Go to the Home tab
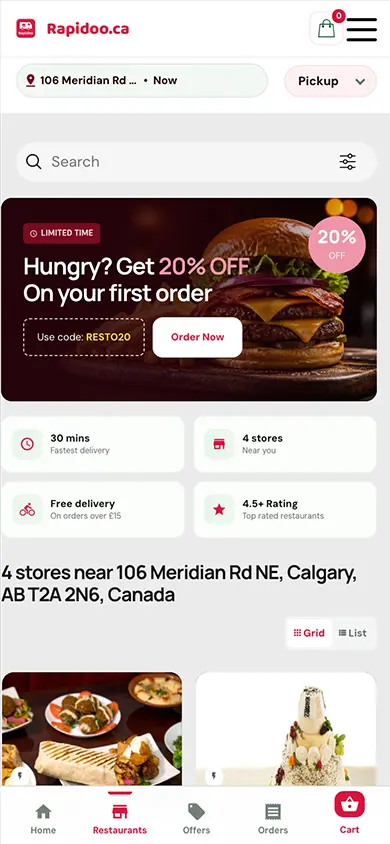 [x=43, y=818]
